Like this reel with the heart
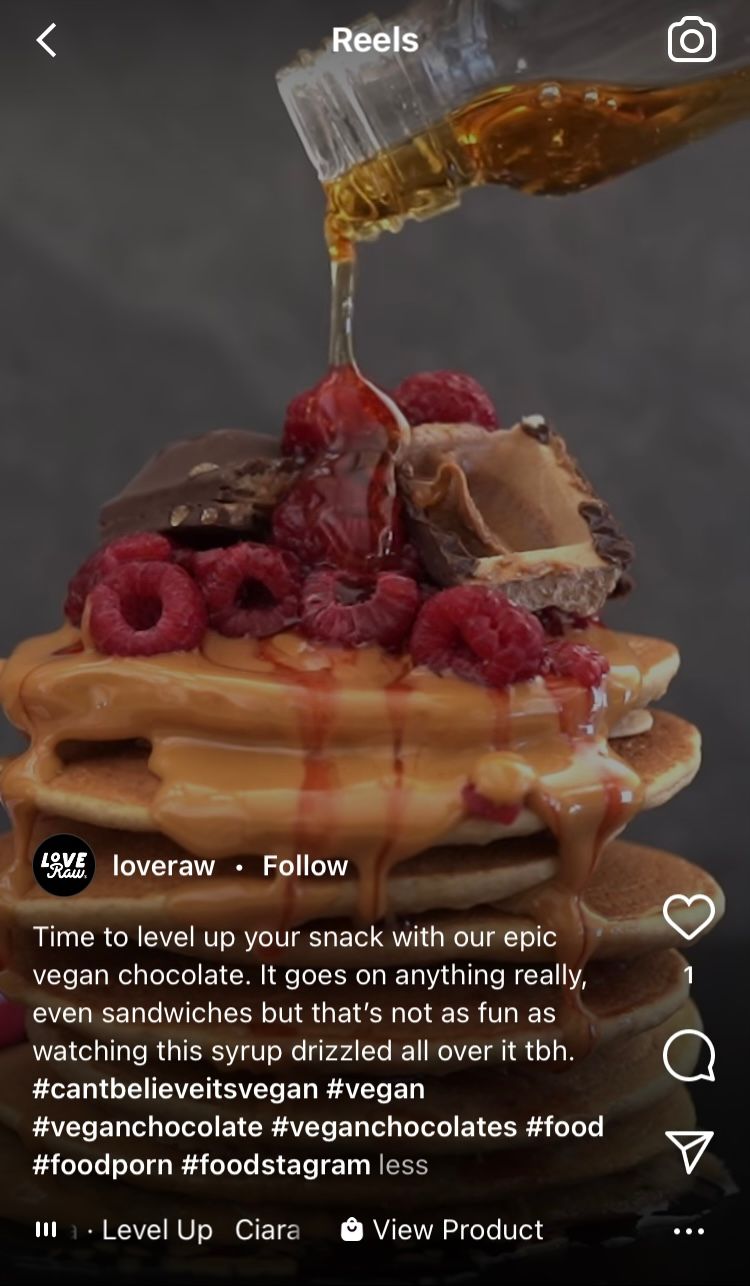The width and height of the screenshot is (750, 1286). point(689,917)
